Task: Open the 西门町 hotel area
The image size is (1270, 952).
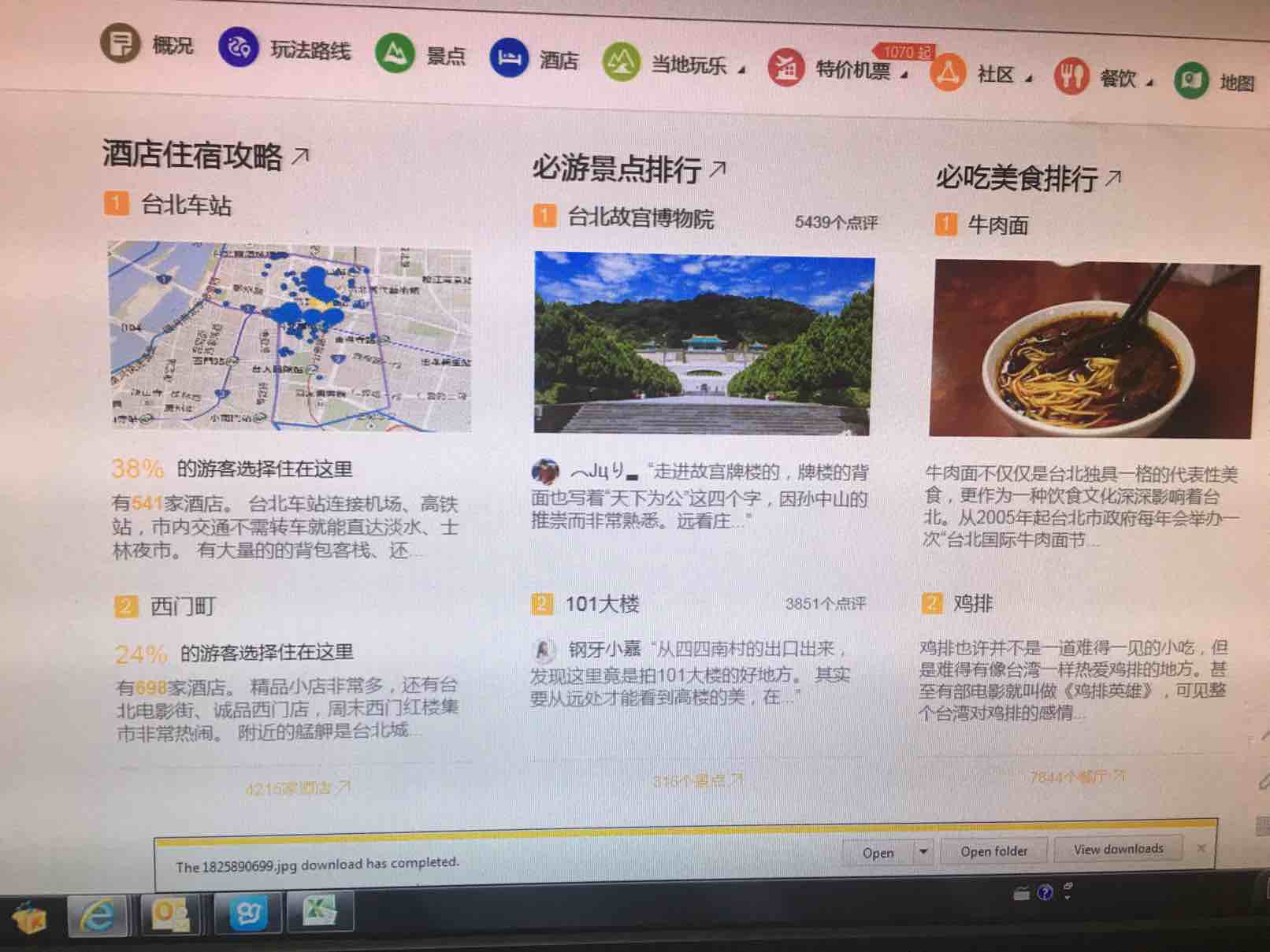Action: click(182, 606)
